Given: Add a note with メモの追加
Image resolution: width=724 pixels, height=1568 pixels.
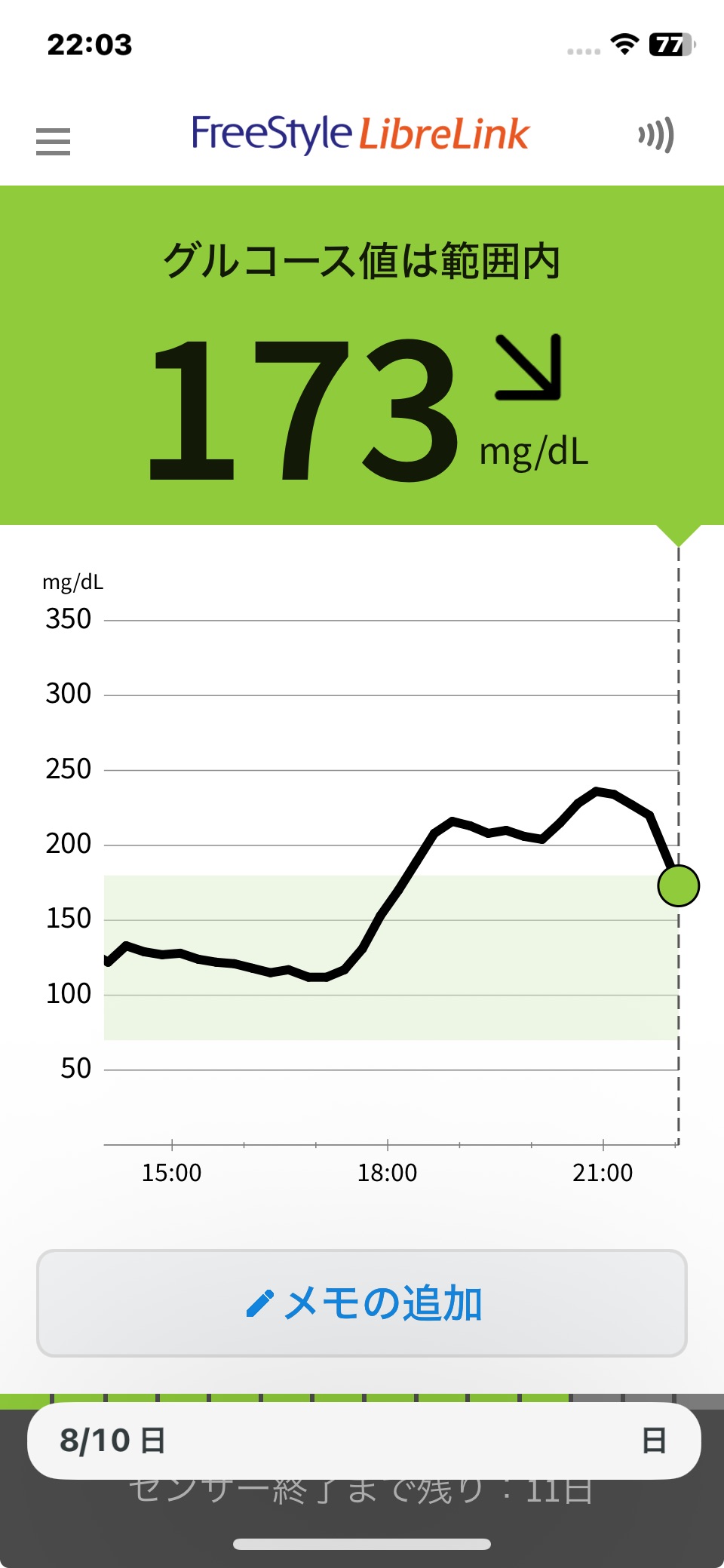Looking at the screenshot, I should click(x=362, y=1303).
